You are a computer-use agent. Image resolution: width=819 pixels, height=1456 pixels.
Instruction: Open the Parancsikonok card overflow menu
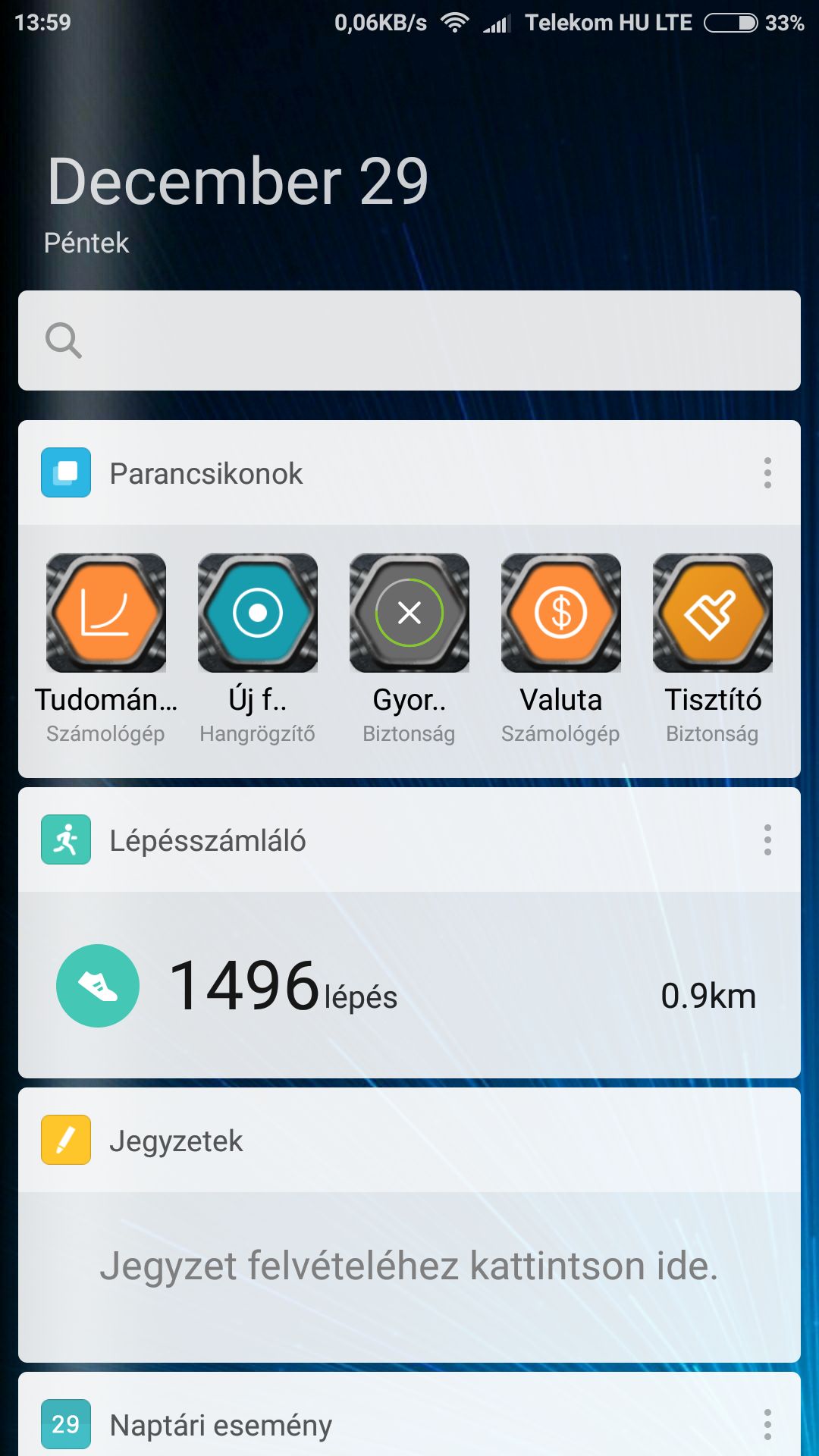[767, 473]
